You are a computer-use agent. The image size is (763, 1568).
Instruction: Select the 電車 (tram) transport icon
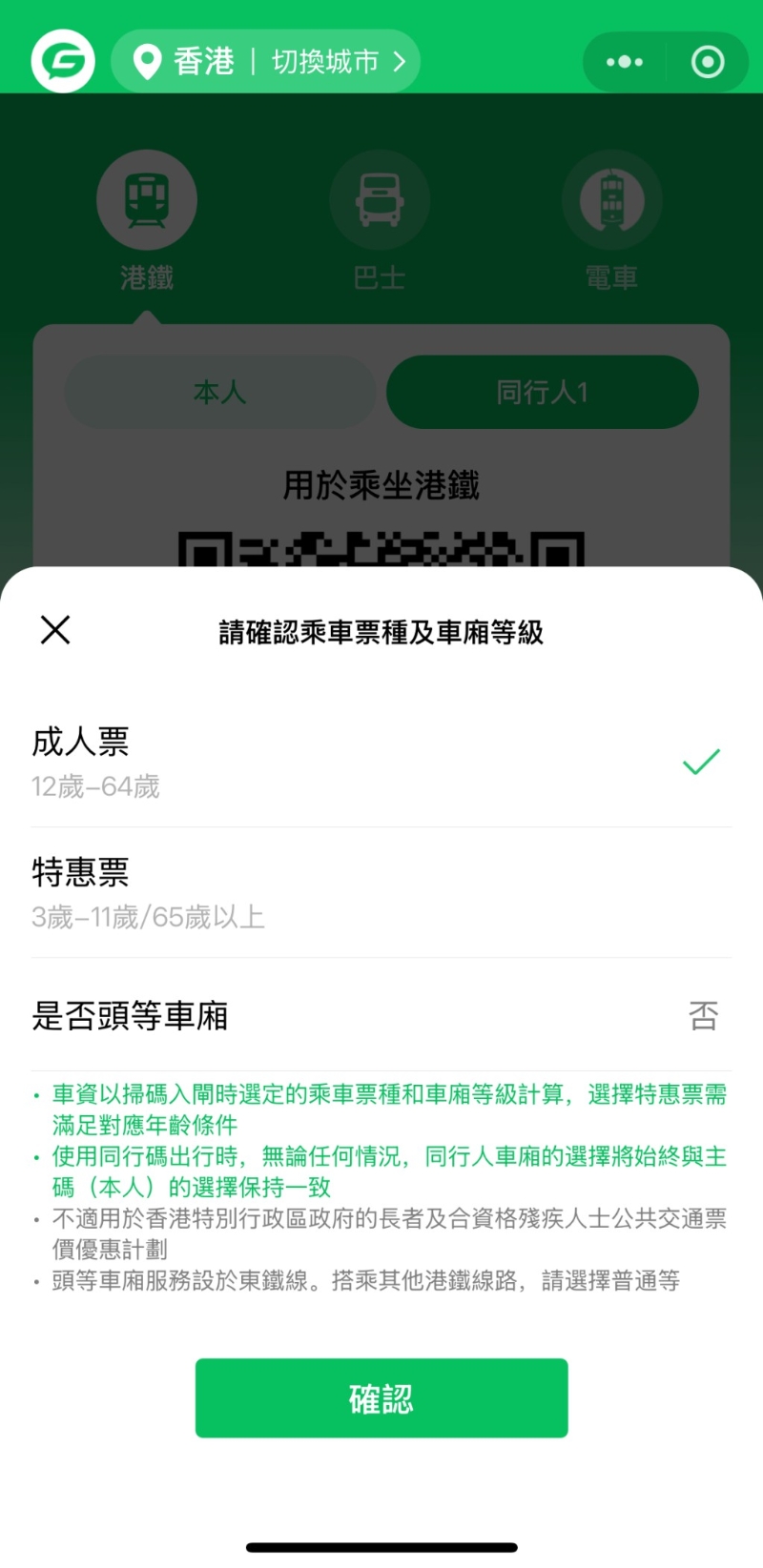click(611, 198)
